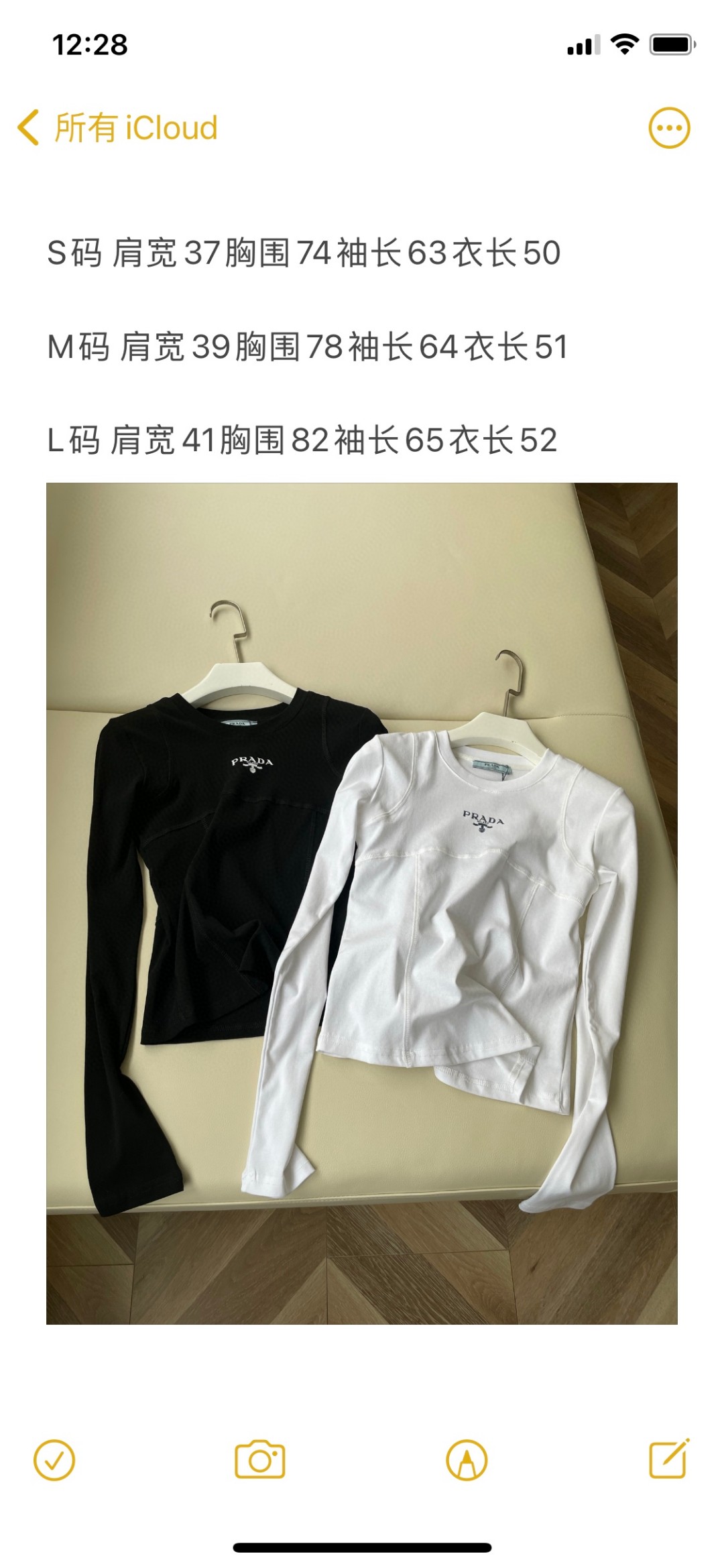Start markup drawing with pen tool

467,1459
